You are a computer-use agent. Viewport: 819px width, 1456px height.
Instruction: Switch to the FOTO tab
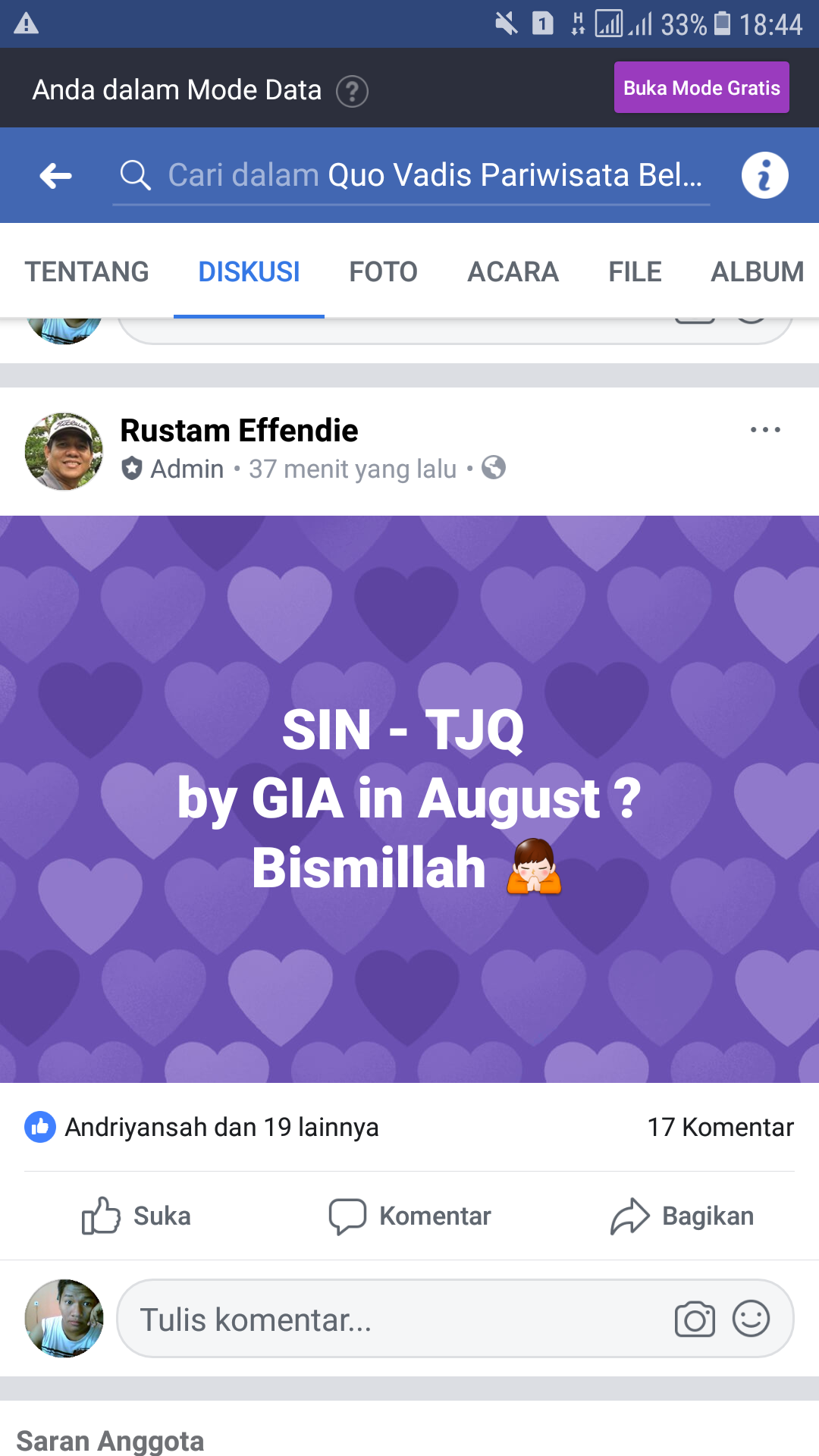tap(383, 271)
